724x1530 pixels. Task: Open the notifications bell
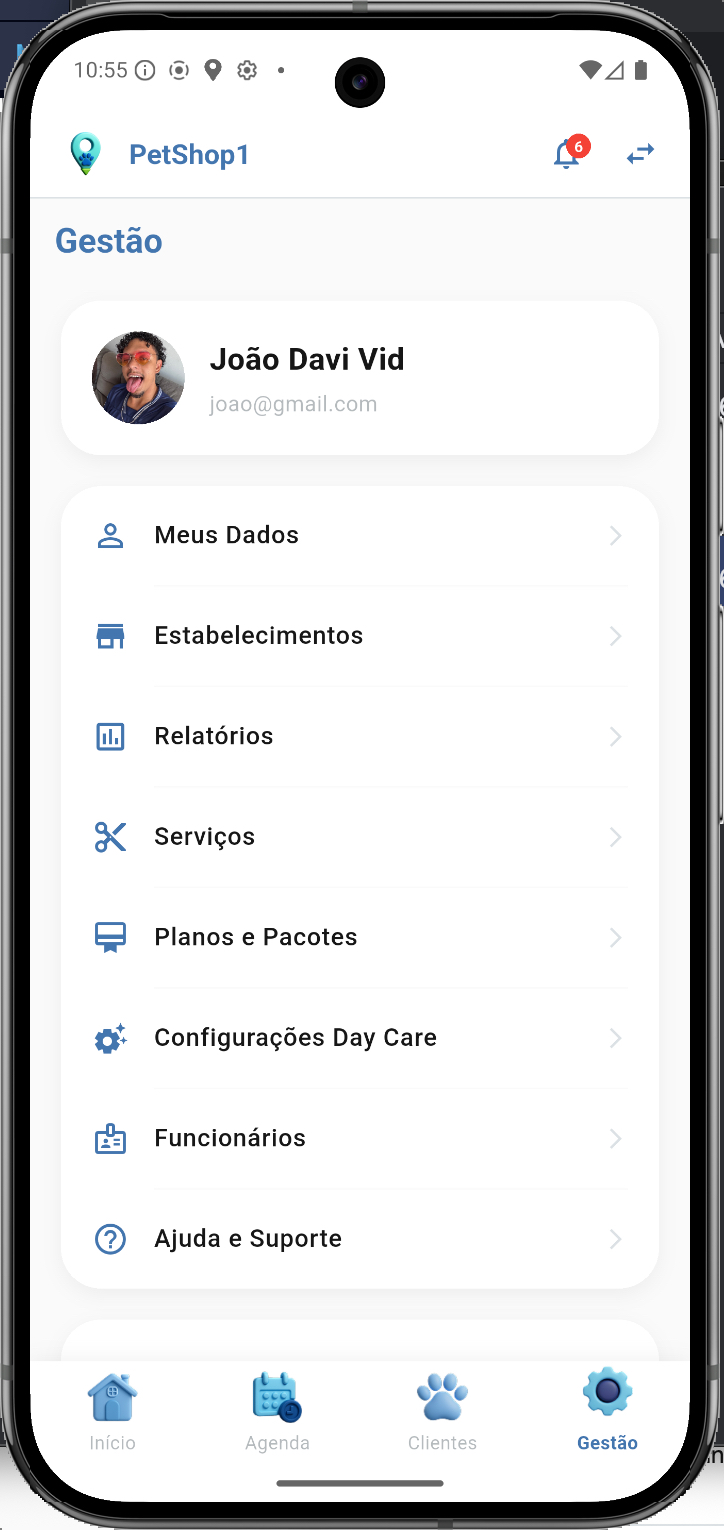(x=567, y=155)
